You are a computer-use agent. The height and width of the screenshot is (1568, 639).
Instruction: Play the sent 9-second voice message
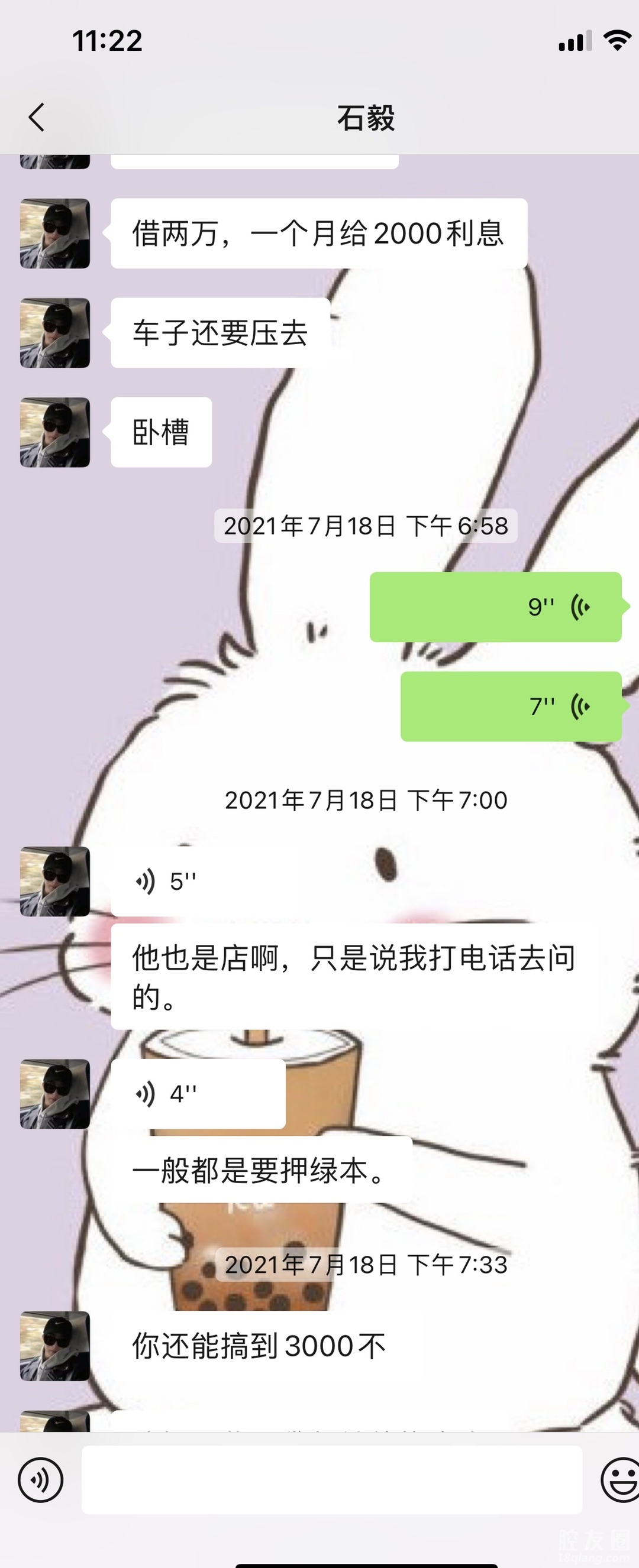coord(495,607)
